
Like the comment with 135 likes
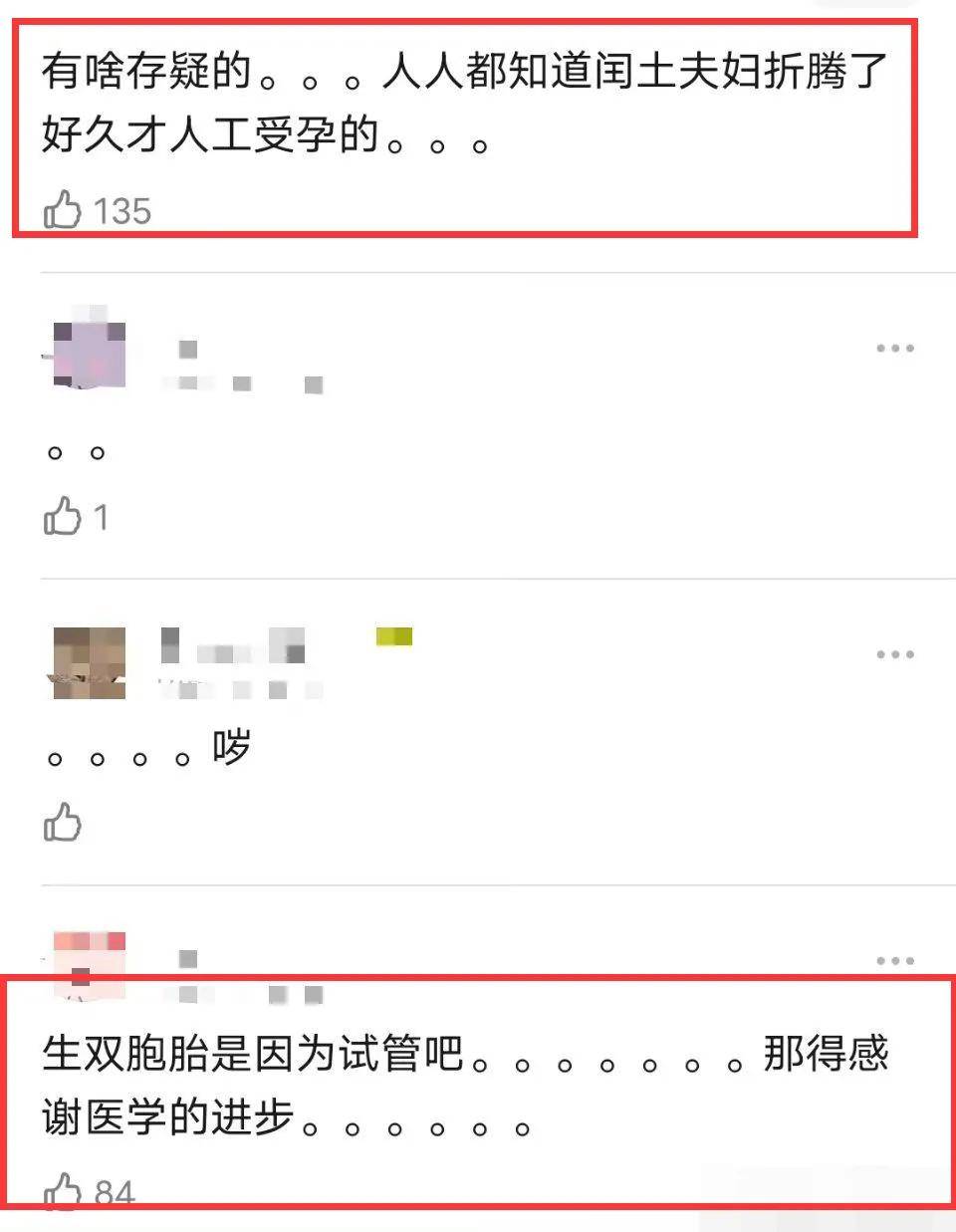[x=63, y=210]
